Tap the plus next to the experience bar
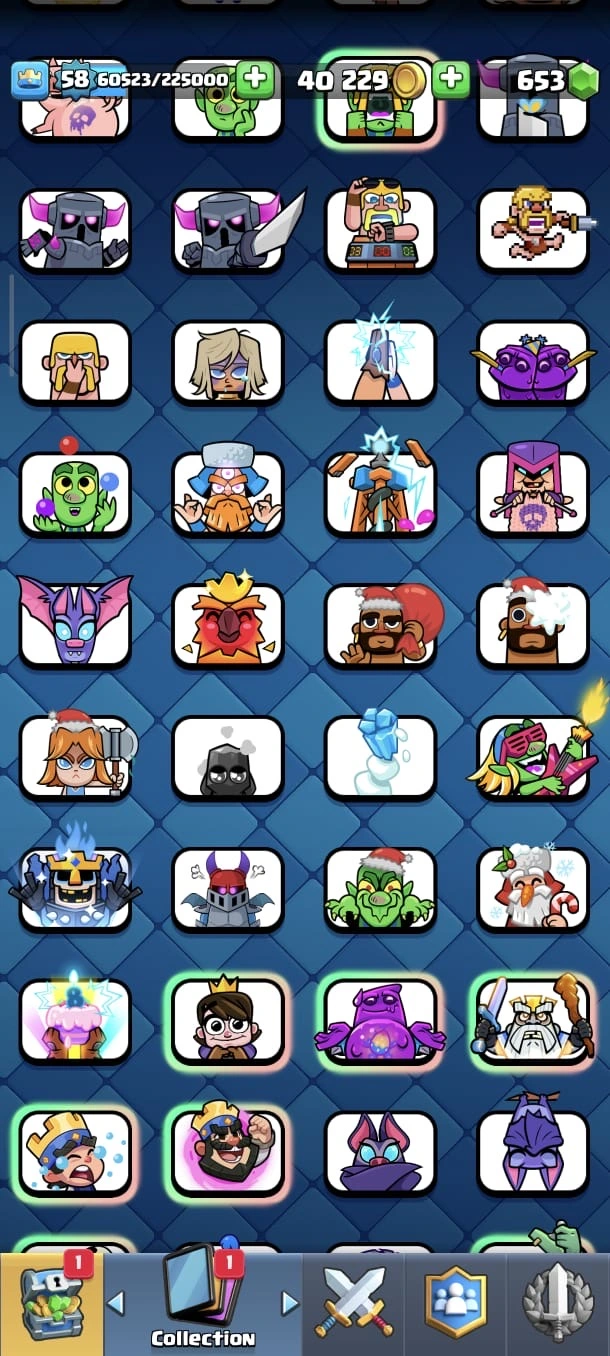Screen dimensions: 610x1356 [x=256, y=79]
